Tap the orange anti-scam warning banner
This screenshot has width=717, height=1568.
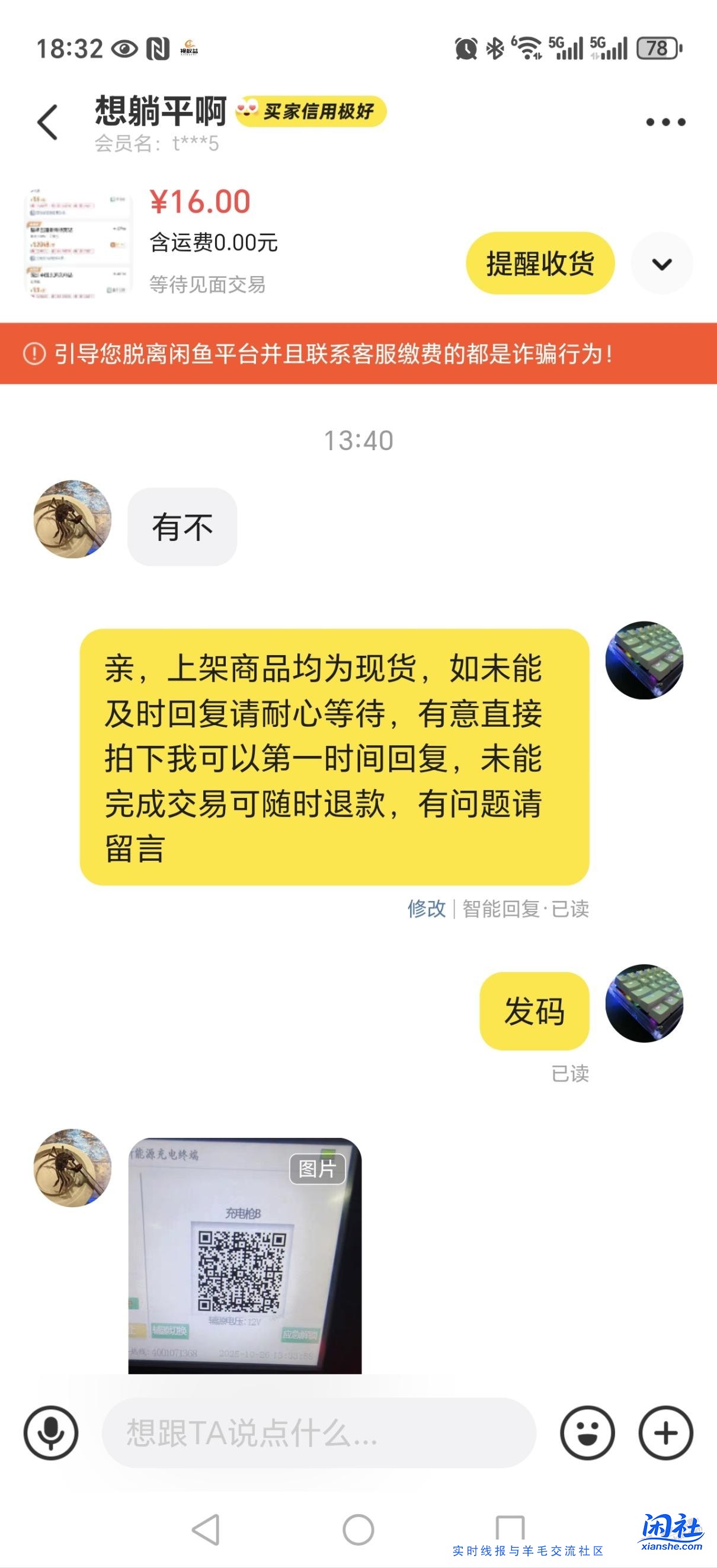coord(358,357)
